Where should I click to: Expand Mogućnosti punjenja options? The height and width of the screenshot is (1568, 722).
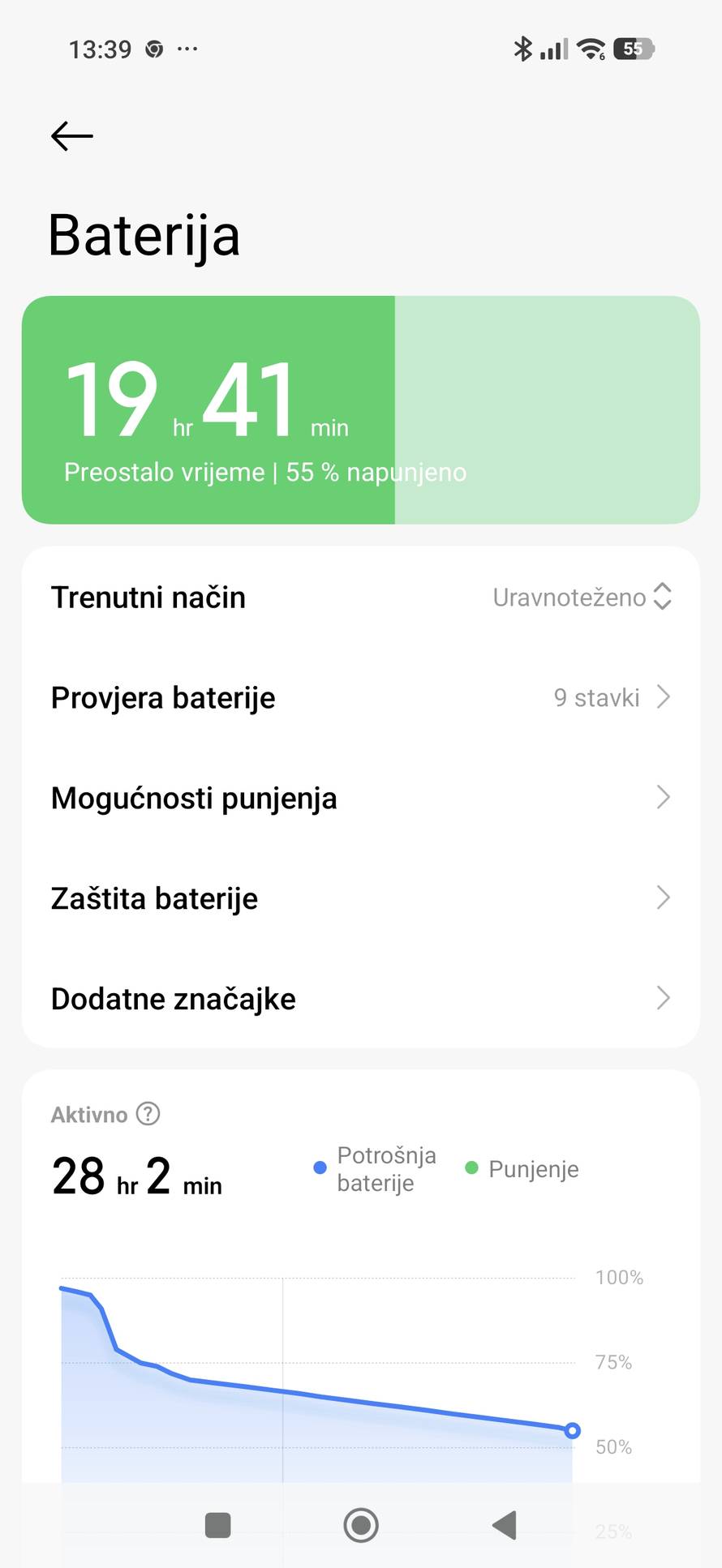pyautogui.click(x=361, y=798)
